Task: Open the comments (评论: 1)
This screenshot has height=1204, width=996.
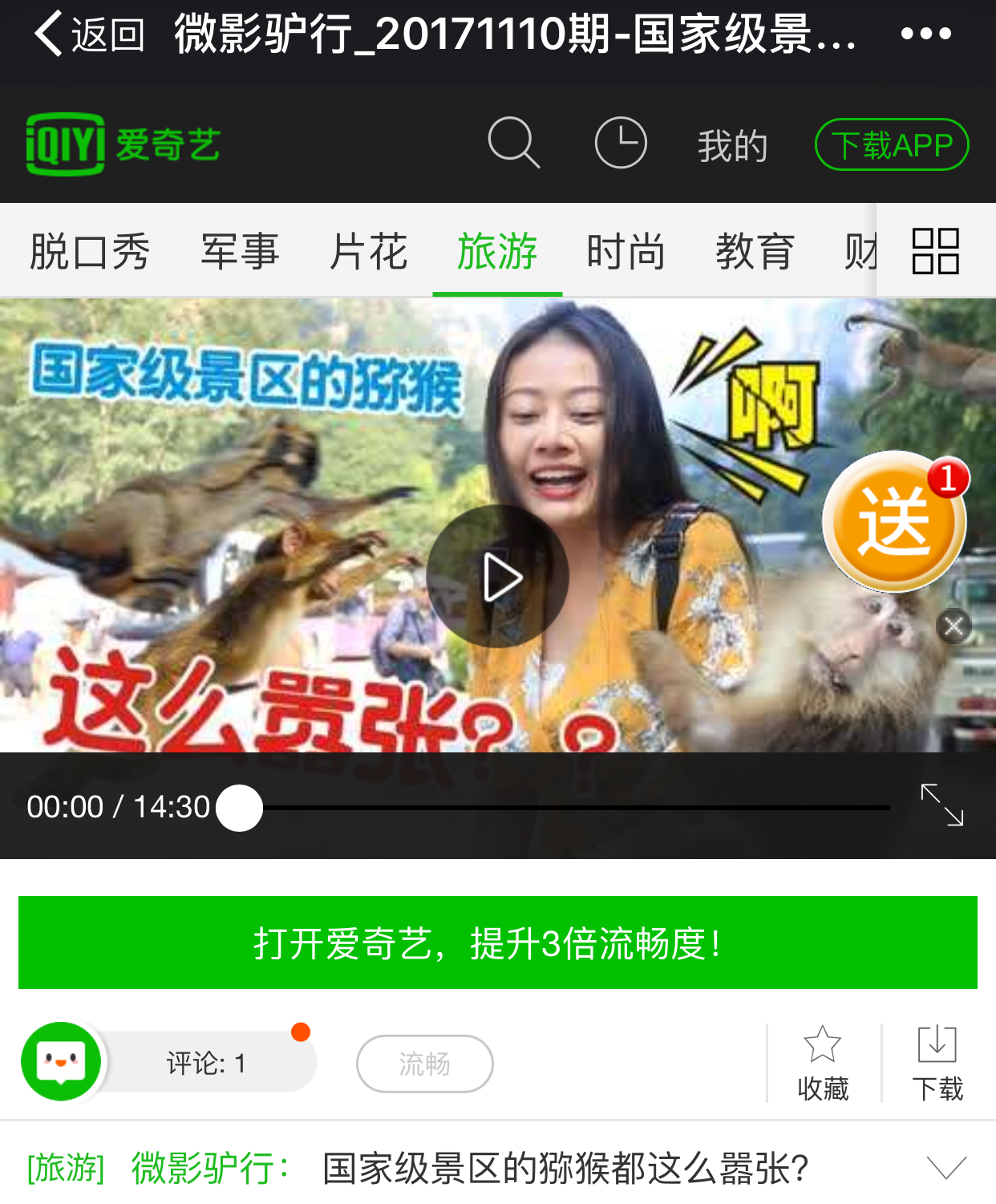Action: click(x=204, y=1064)
